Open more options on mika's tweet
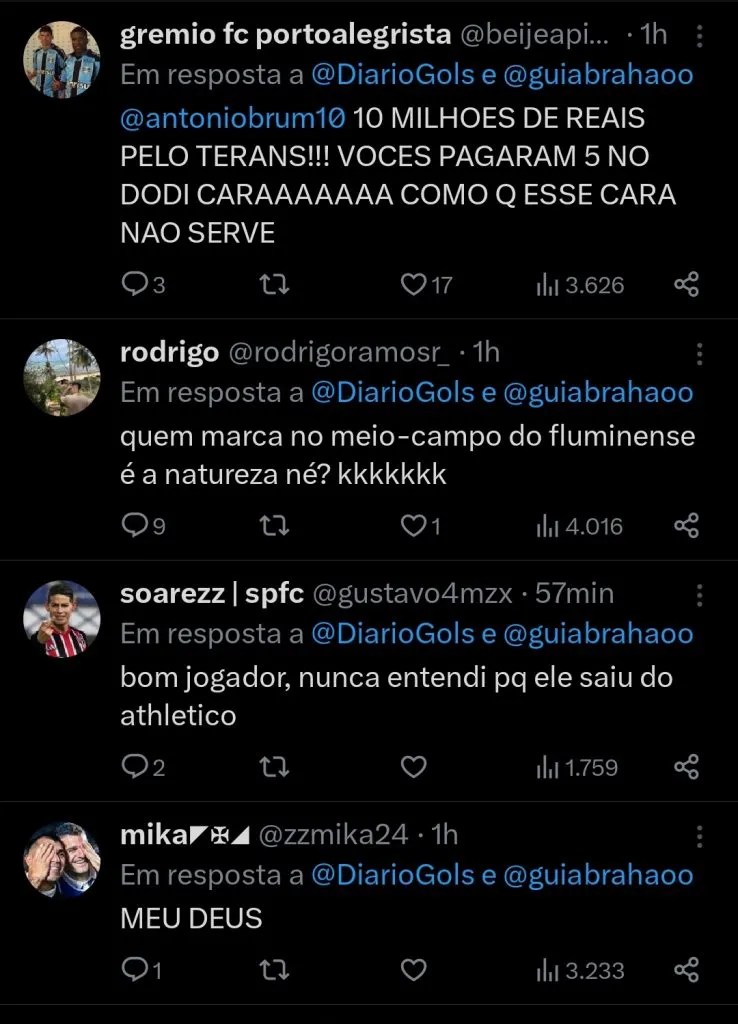738x1024 pixels. pyautogui.click(x=698, y=835)
